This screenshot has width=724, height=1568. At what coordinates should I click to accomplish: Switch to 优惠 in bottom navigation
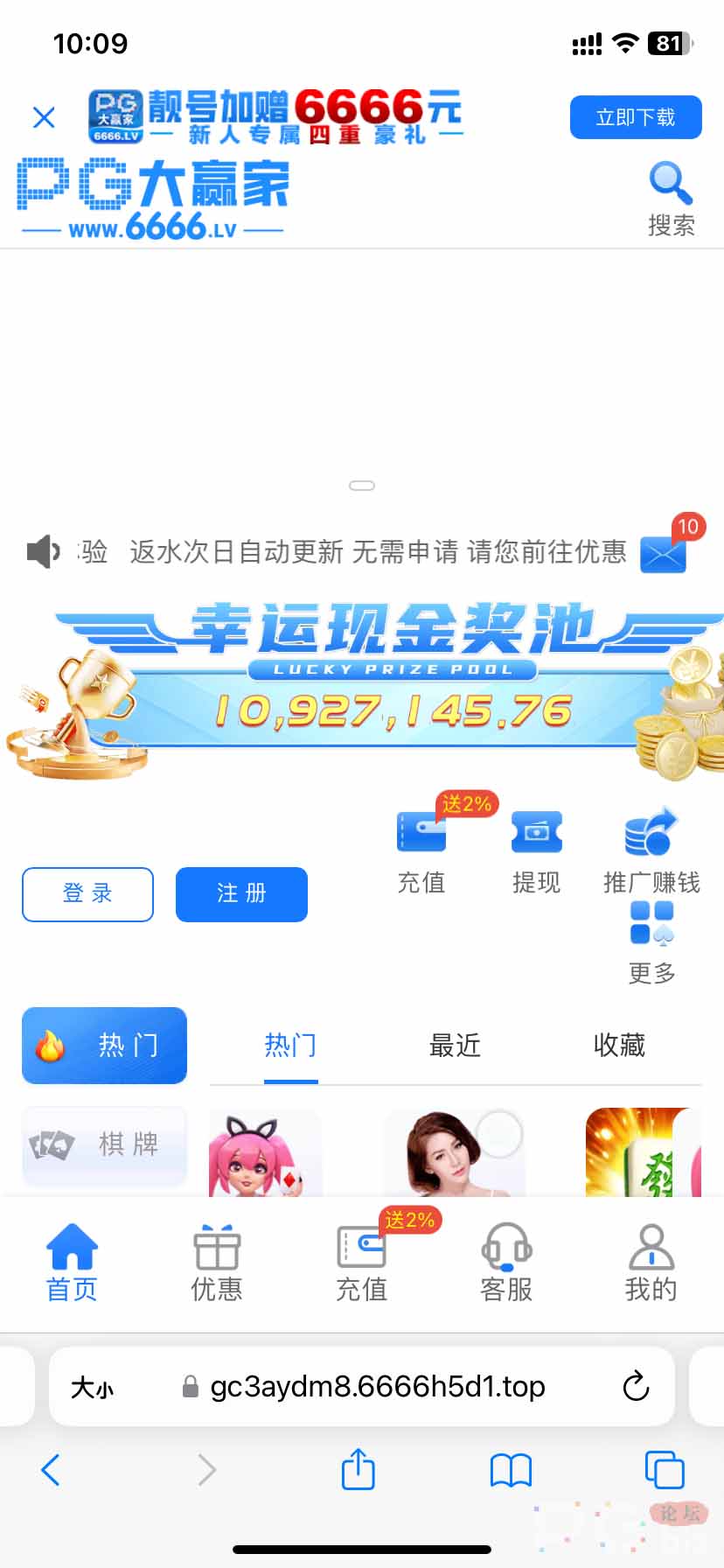217,1263
